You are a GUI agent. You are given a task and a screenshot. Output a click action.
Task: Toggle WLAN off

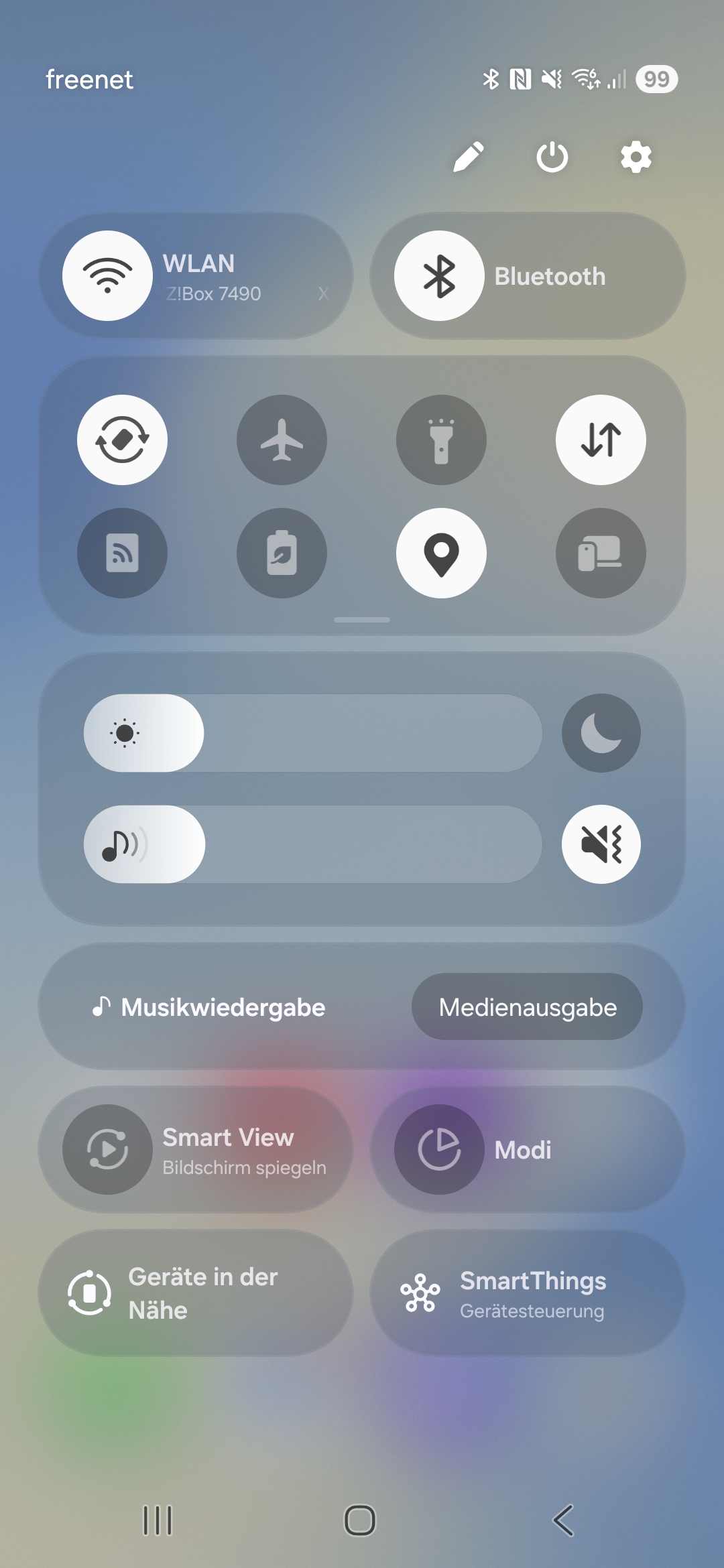(x=107, y=276)
